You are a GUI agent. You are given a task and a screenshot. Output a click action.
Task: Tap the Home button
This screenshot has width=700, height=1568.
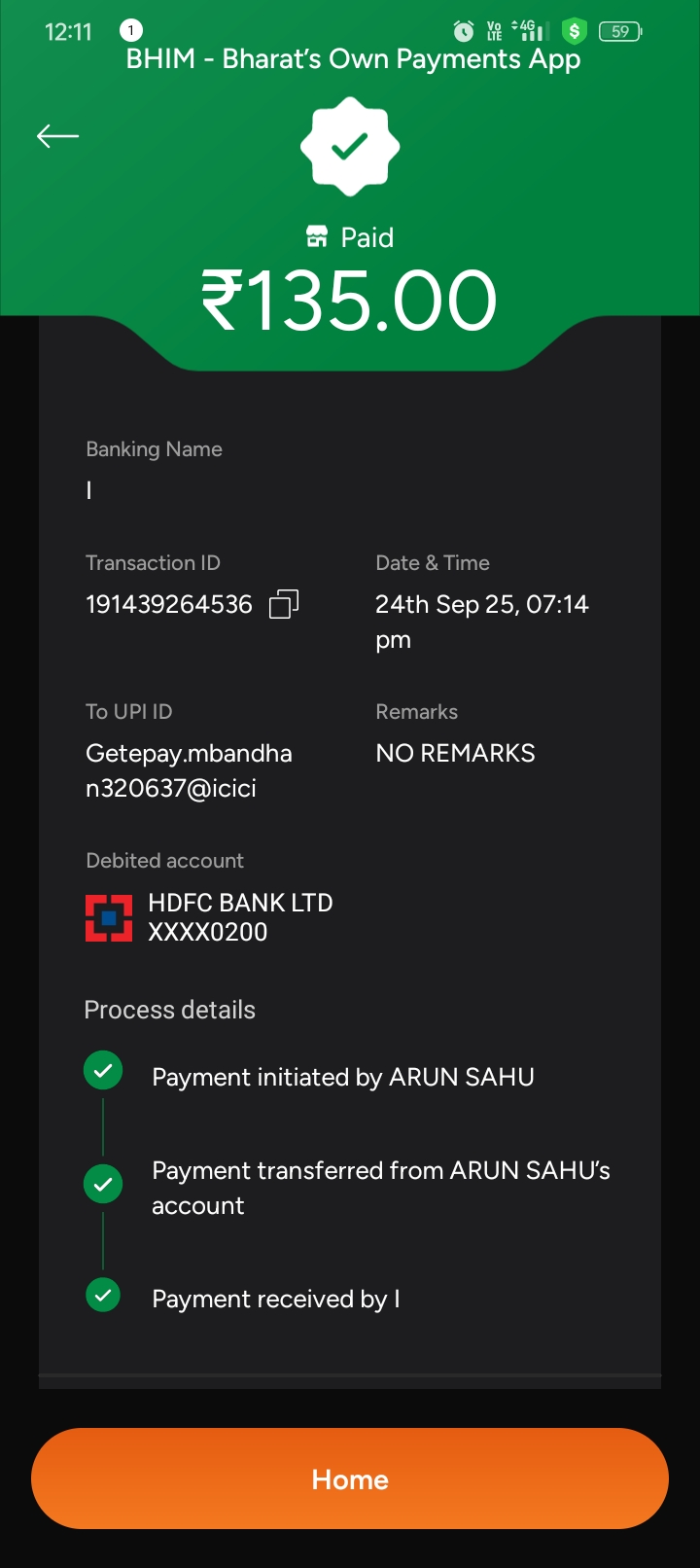(350, 1479)
